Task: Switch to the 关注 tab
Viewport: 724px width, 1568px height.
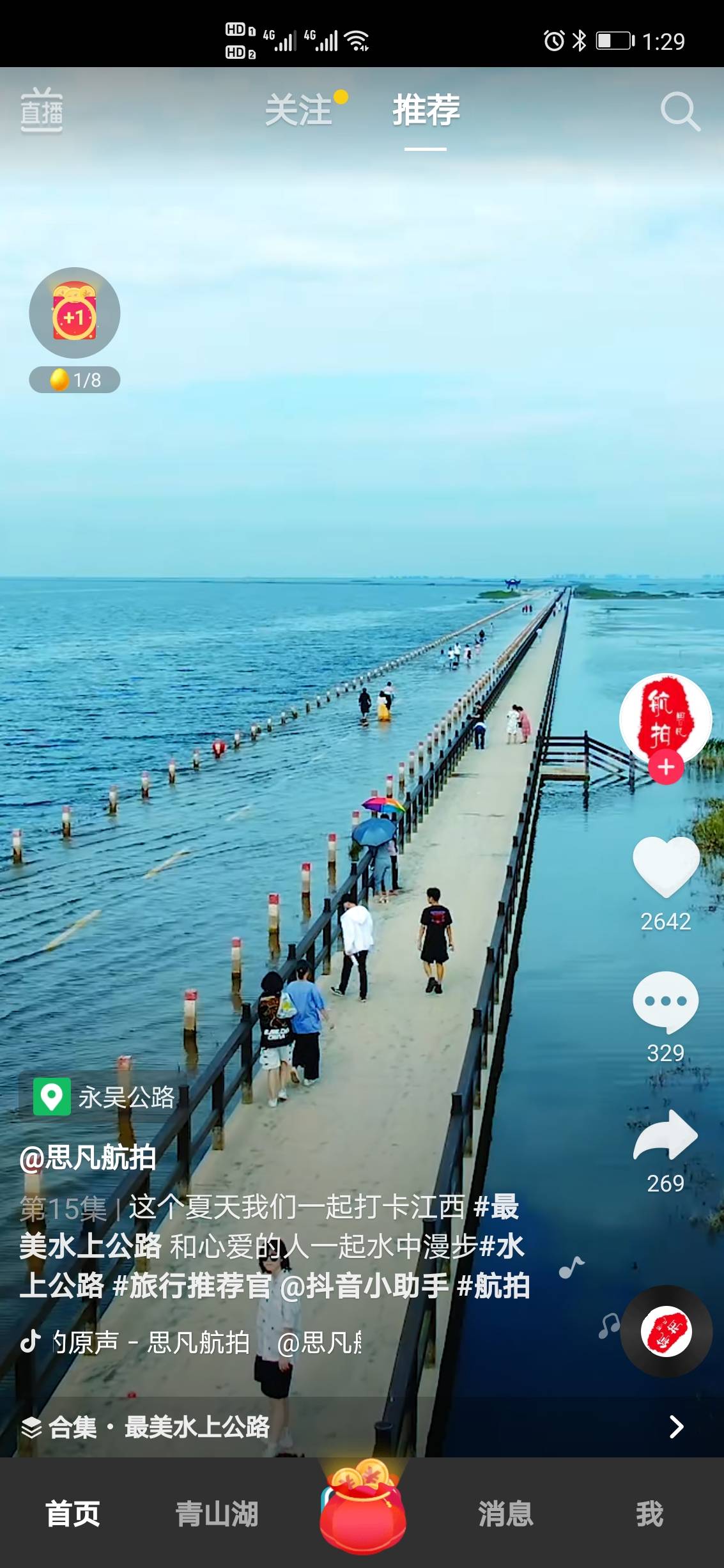Action: (299, 111)
